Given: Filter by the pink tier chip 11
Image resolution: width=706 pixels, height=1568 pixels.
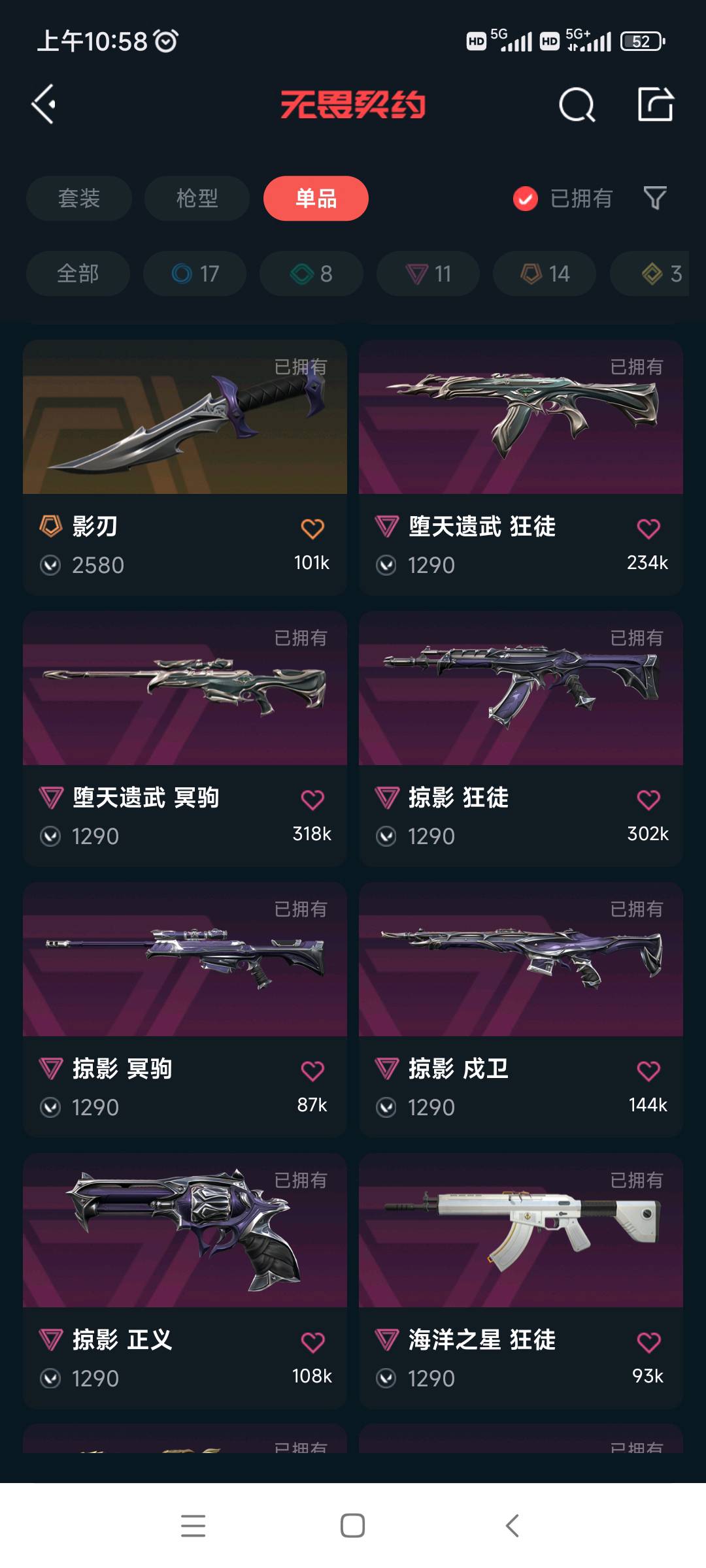Looking at the screenshot, I should point(428,273).
